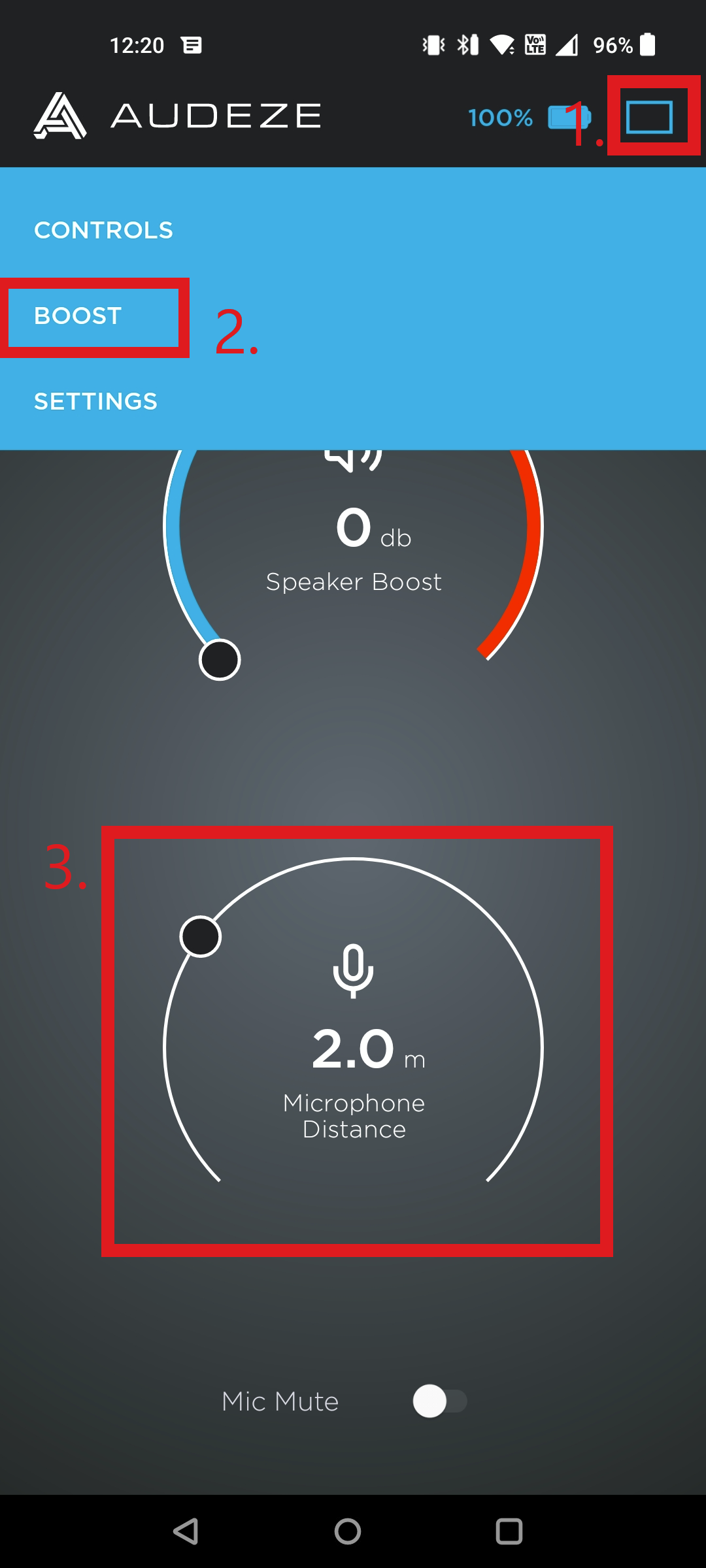Screen dimensions: 706x1568
Task: Tap the Speaker Boost dial knob
Action: coord(220,661)
